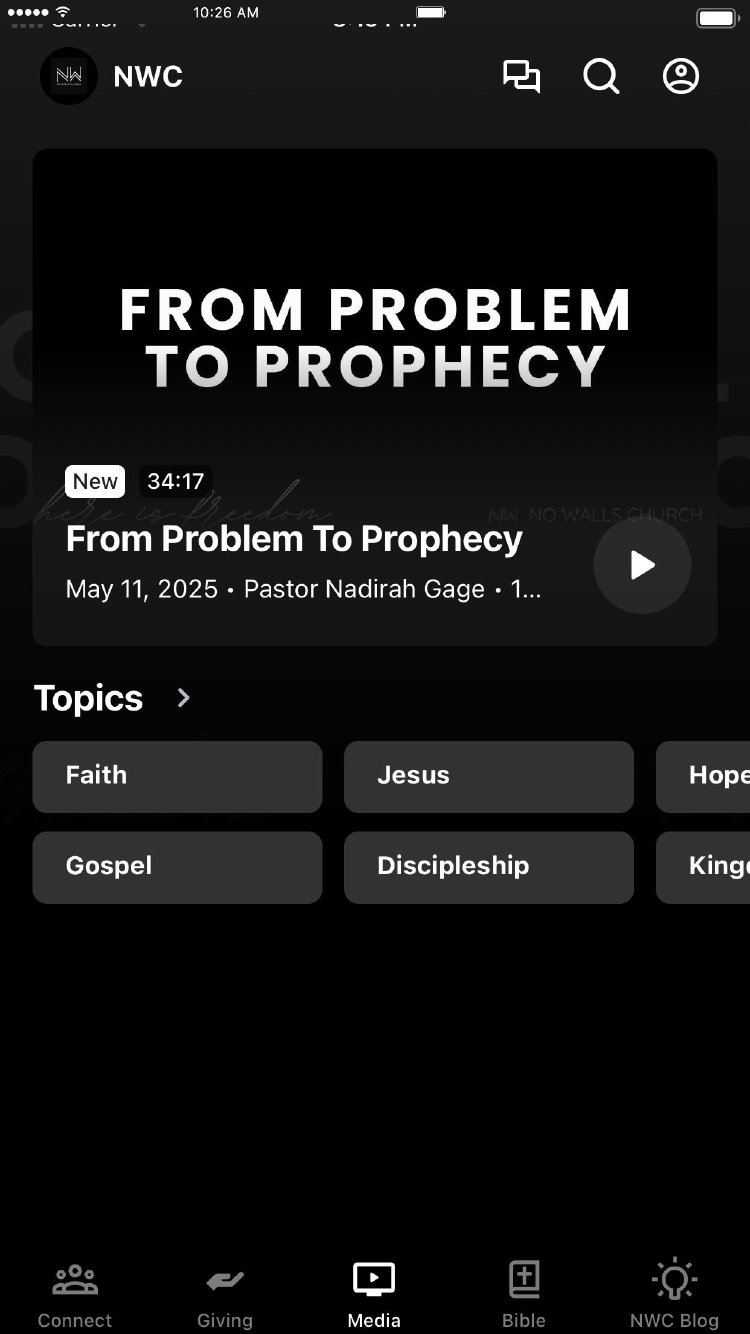Open the From Problem To Prophecy card
This screenshot has height=1334, width=750.
375,397
